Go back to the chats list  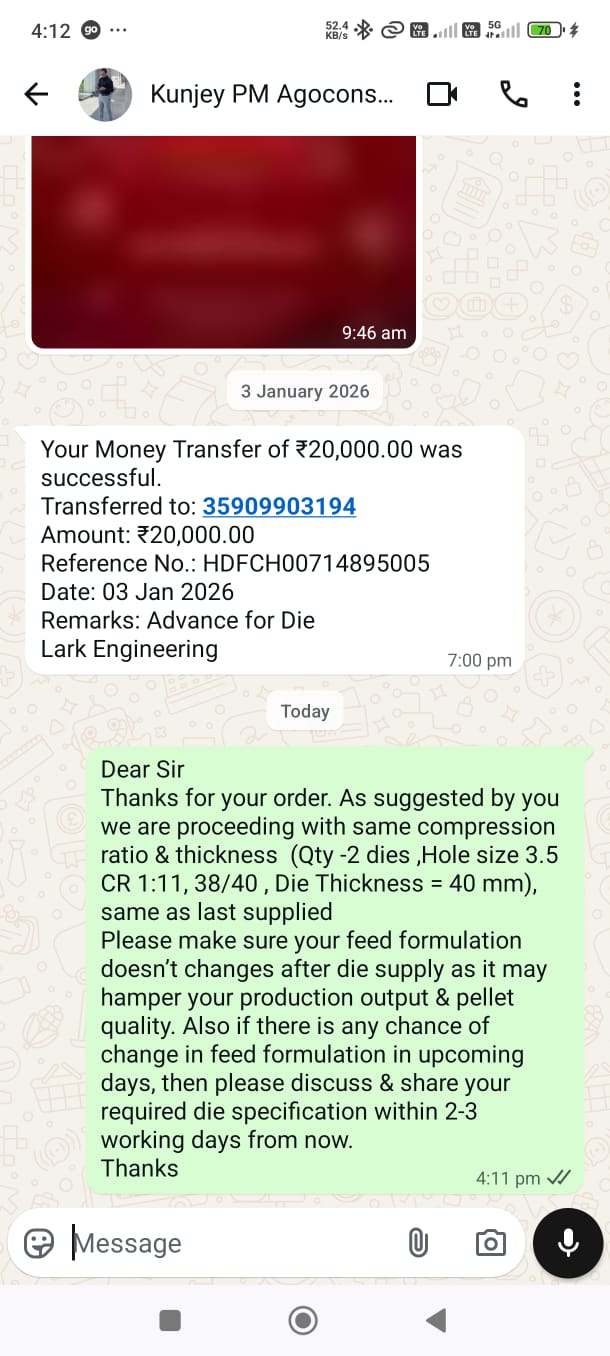36,94
